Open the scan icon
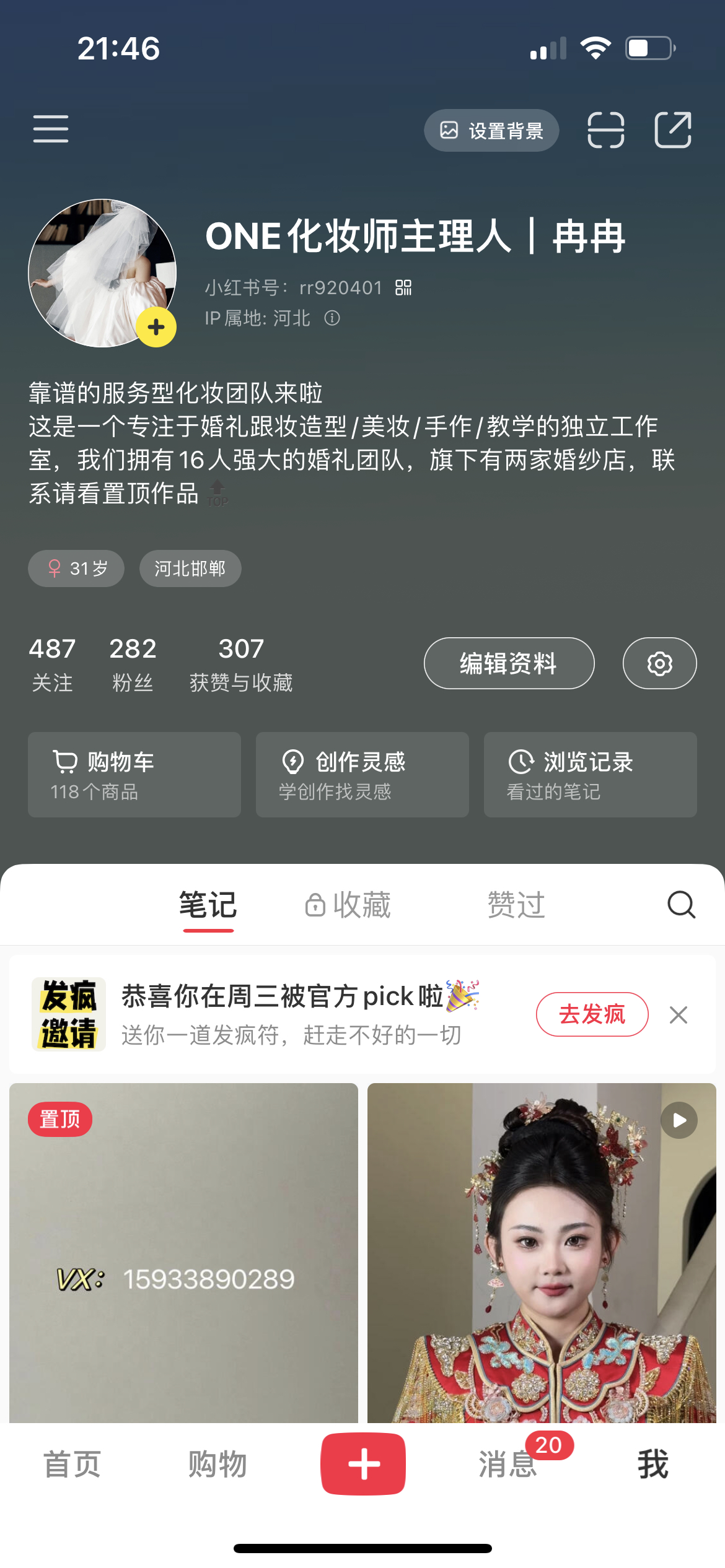 tap(605, 130)
